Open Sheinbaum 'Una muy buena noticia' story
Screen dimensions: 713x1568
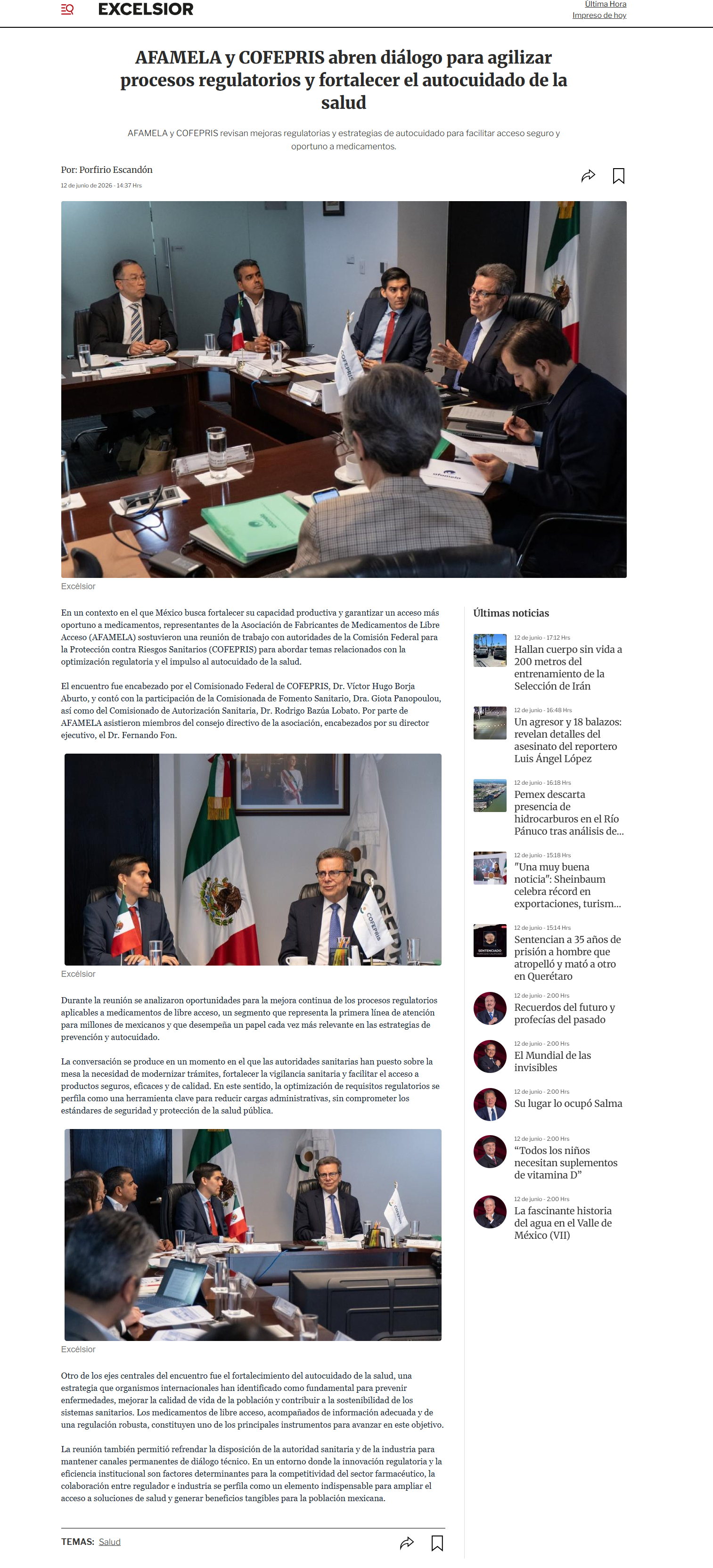coord(567,885)
